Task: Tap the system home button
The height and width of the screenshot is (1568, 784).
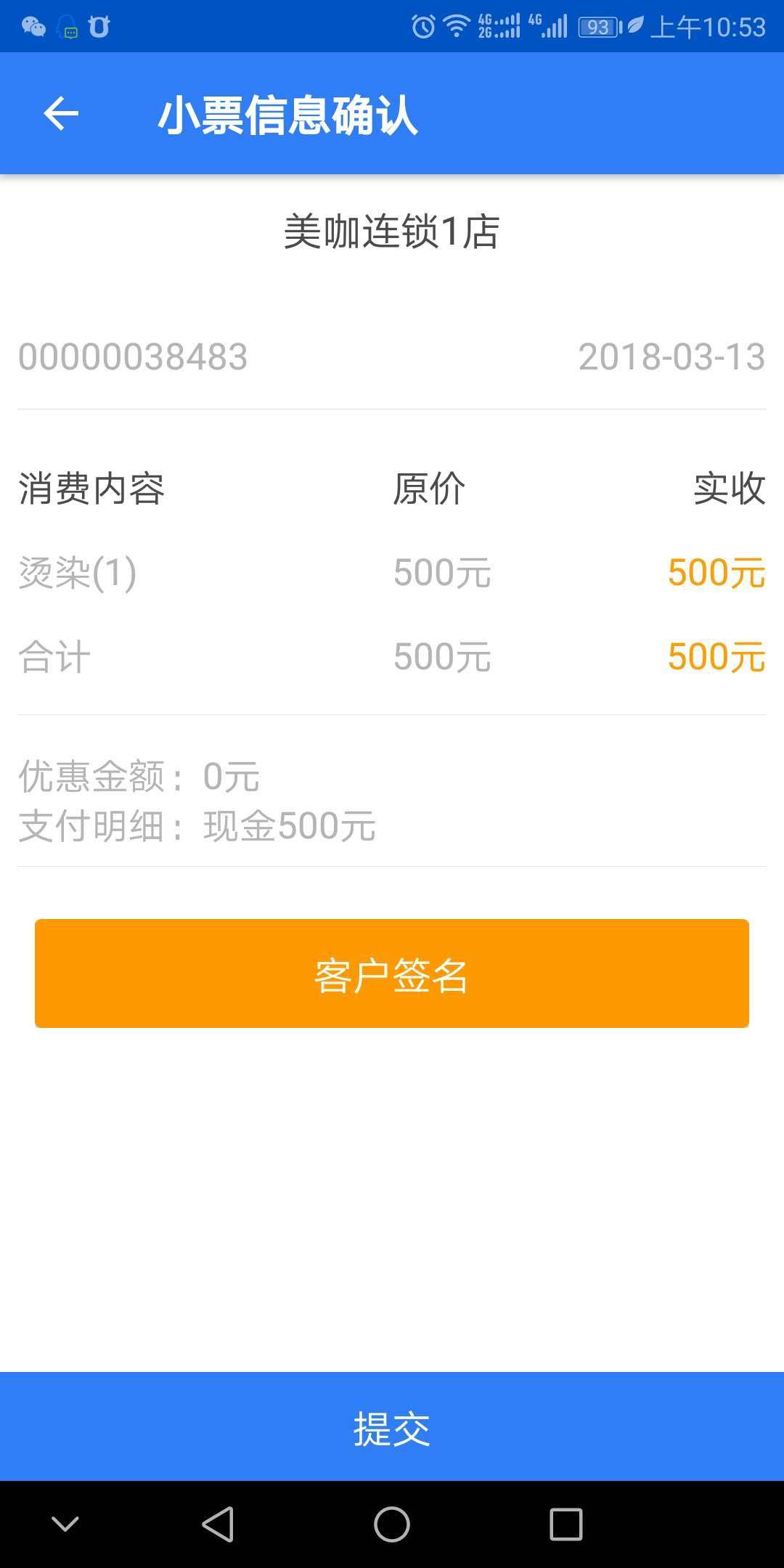Action: [392, 1524]
